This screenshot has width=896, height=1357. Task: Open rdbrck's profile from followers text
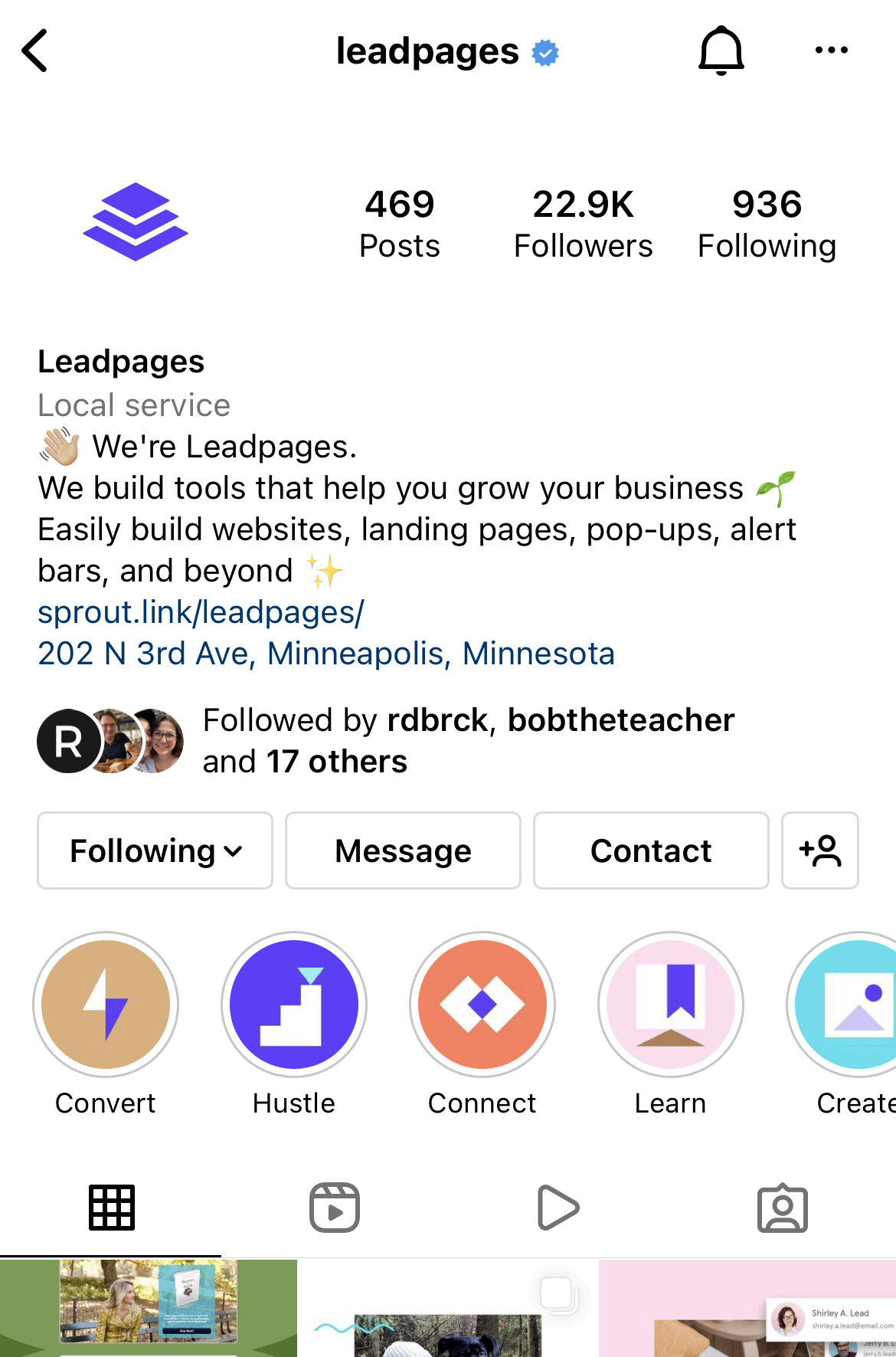pyautogui.click(x=437, y=719)
